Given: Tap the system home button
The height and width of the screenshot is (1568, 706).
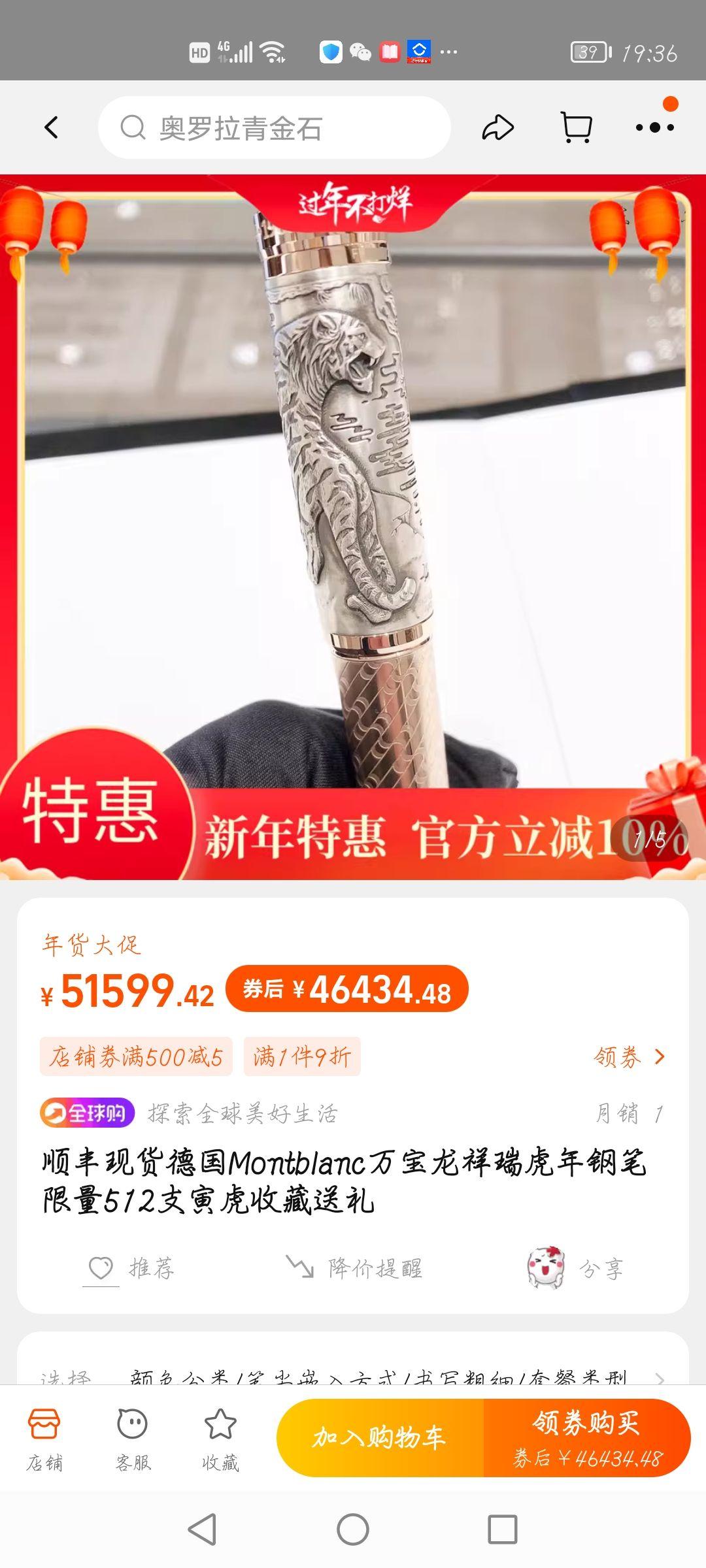Looking at the screenshot, I should [x=353, y=1529].
